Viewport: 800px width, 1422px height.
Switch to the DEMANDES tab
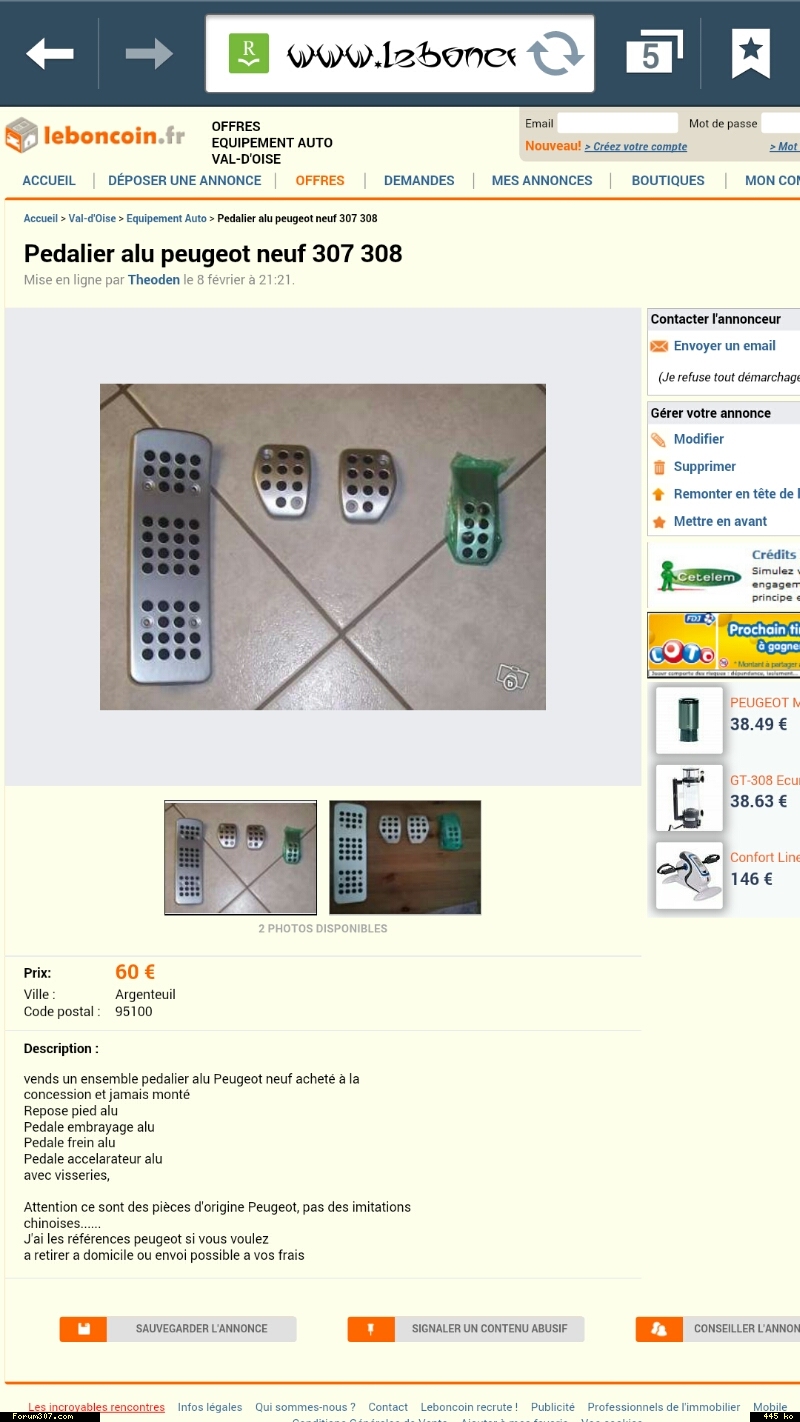point(419,181)
